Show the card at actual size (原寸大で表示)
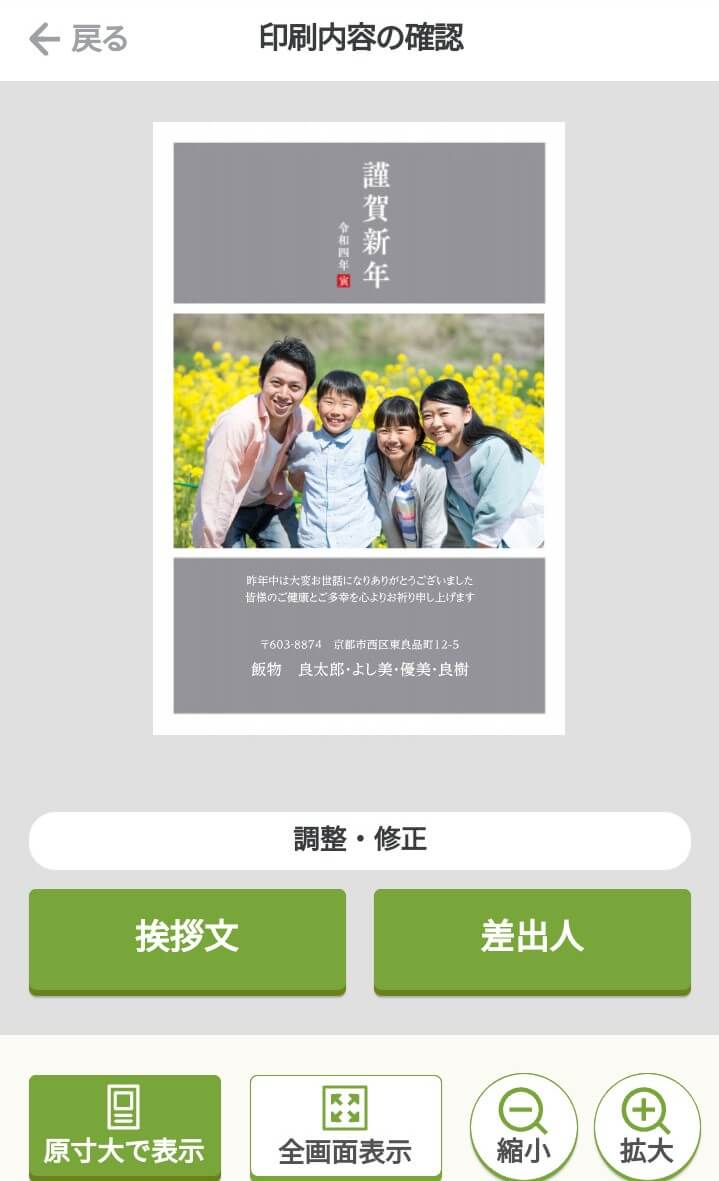Viewport: 719px width, 1181px height. [124, 1127]
